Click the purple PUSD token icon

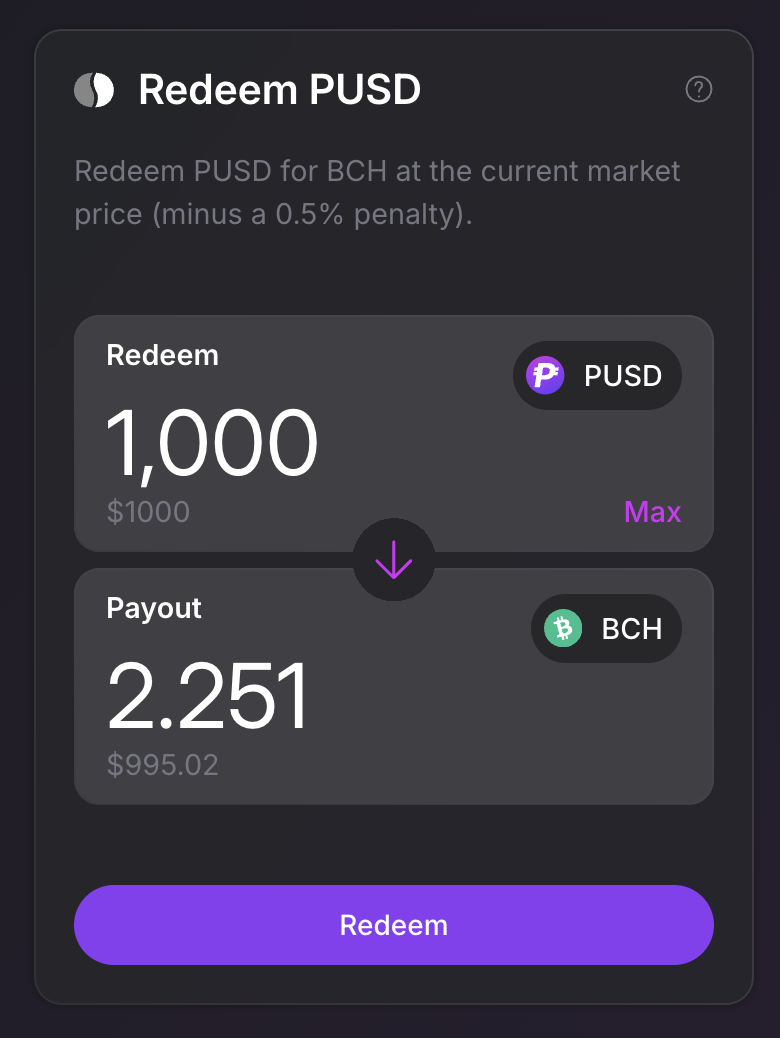click(543, 375)
